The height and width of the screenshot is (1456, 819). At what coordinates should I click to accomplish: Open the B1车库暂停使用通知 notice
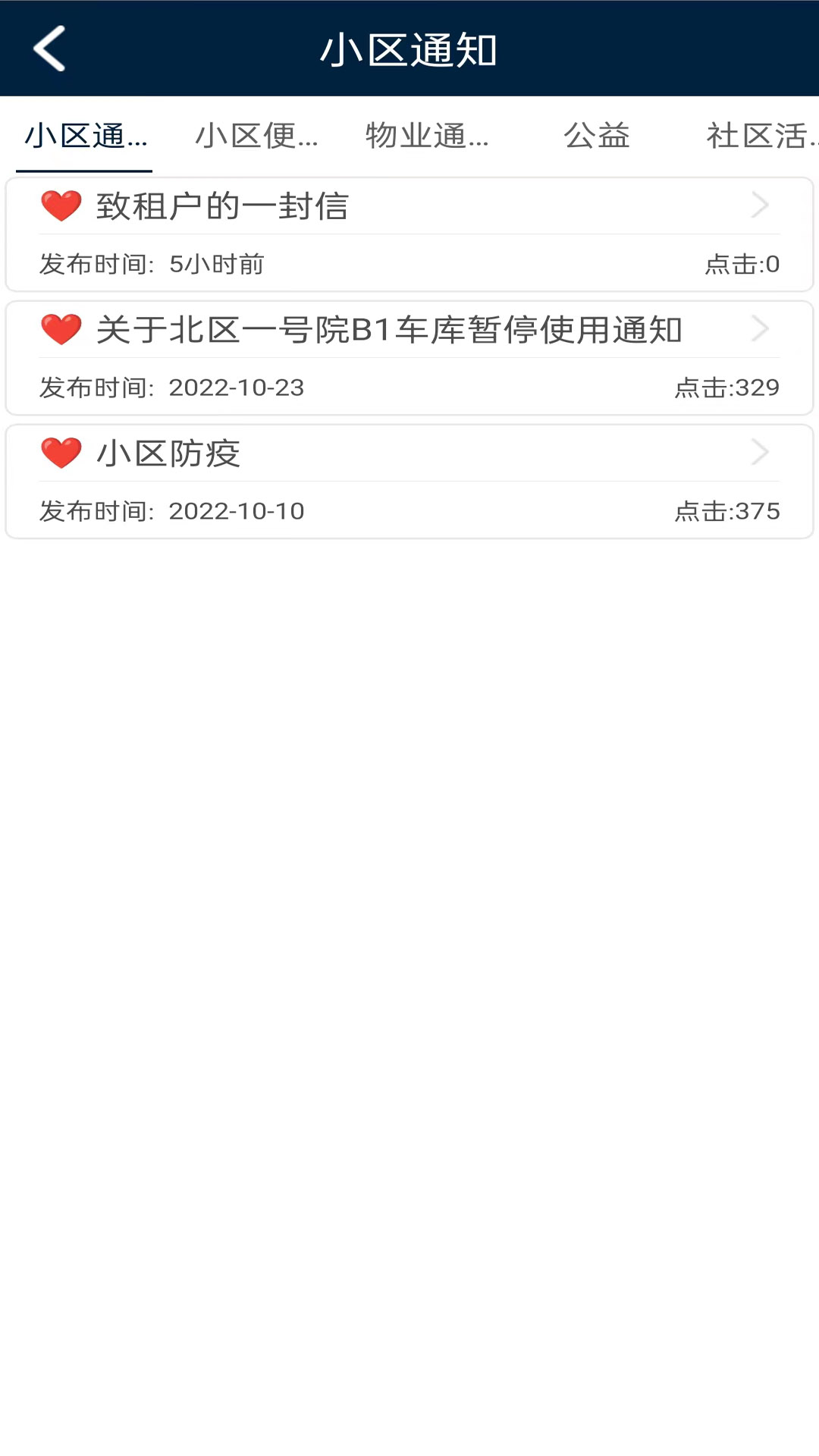coord(388,329)
